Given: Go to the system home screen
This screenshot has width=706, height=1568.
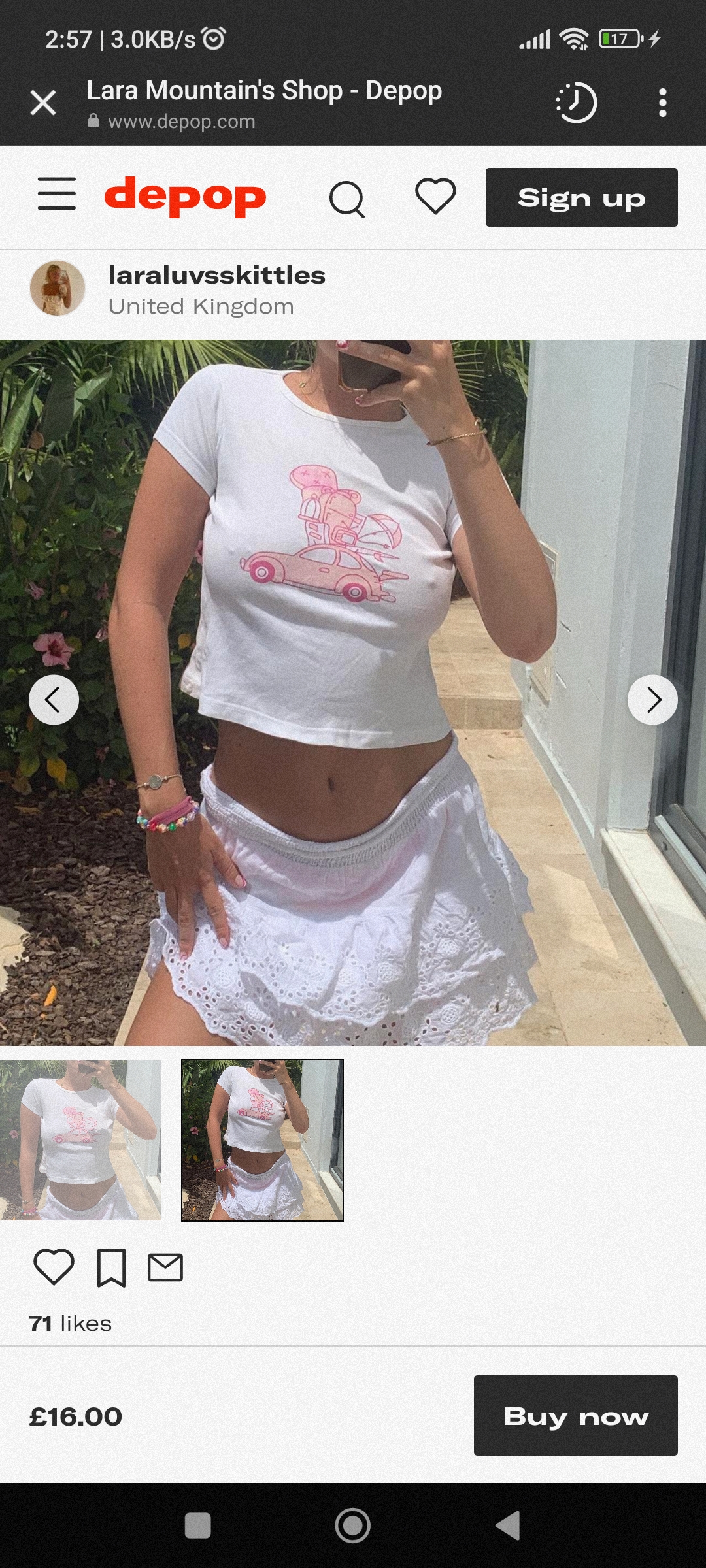Looking at the screenshot, I should [352, 1526].
